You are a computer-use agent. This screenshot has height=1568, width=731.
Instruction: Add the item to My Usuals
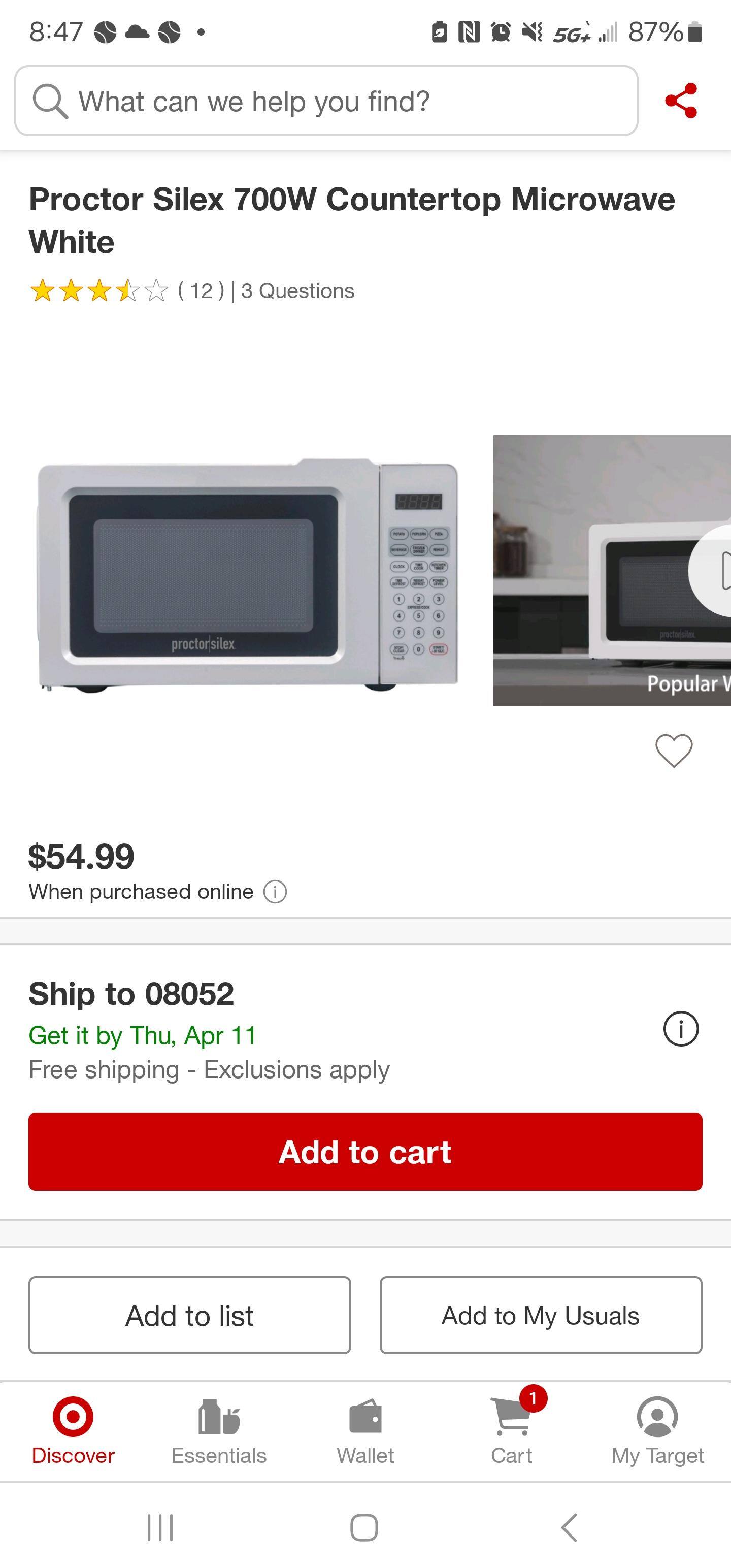(541, 1316)
